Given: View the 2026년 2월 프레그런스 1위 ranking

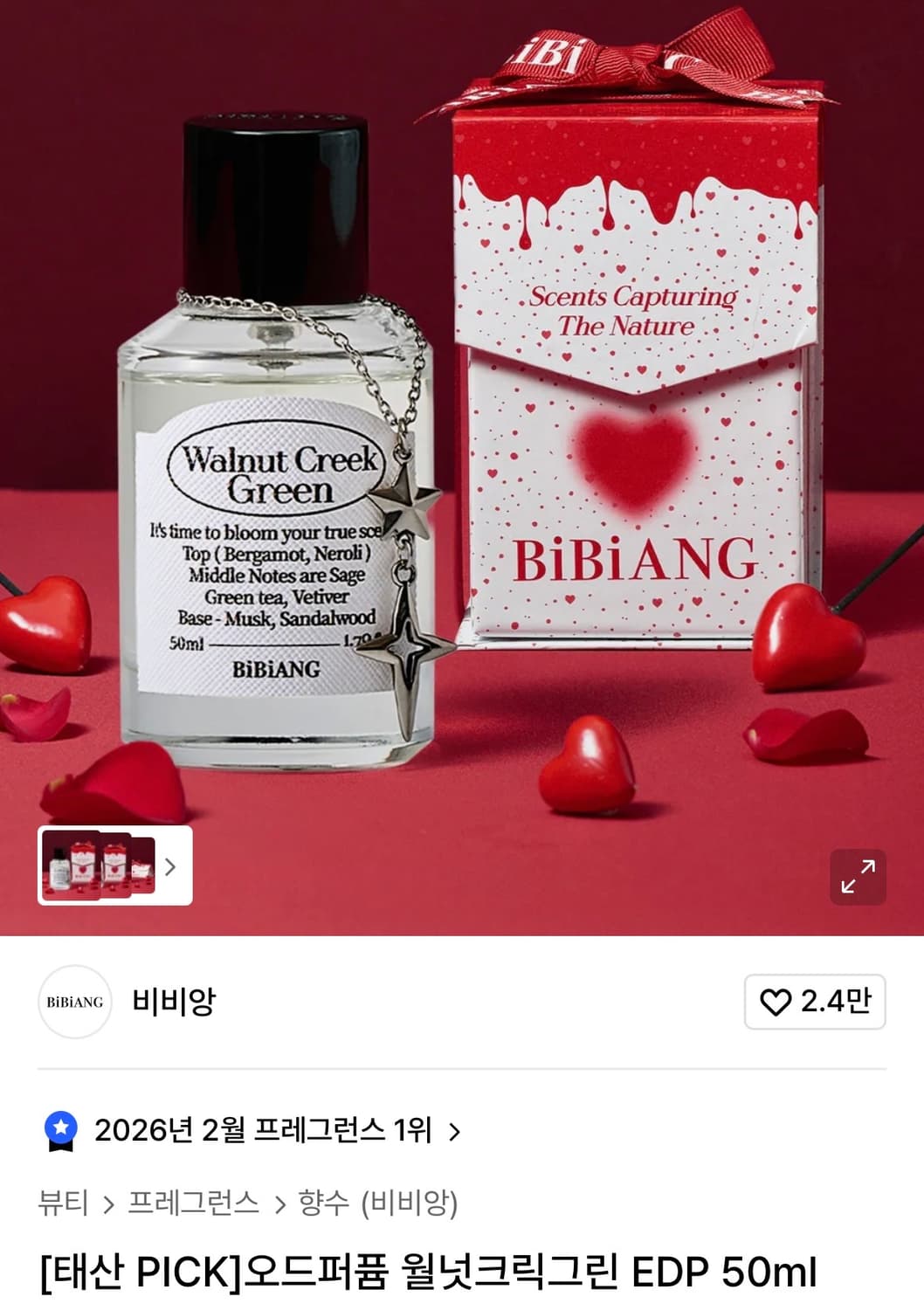Looking at the screenshot, I should [x=262, y=1130].
